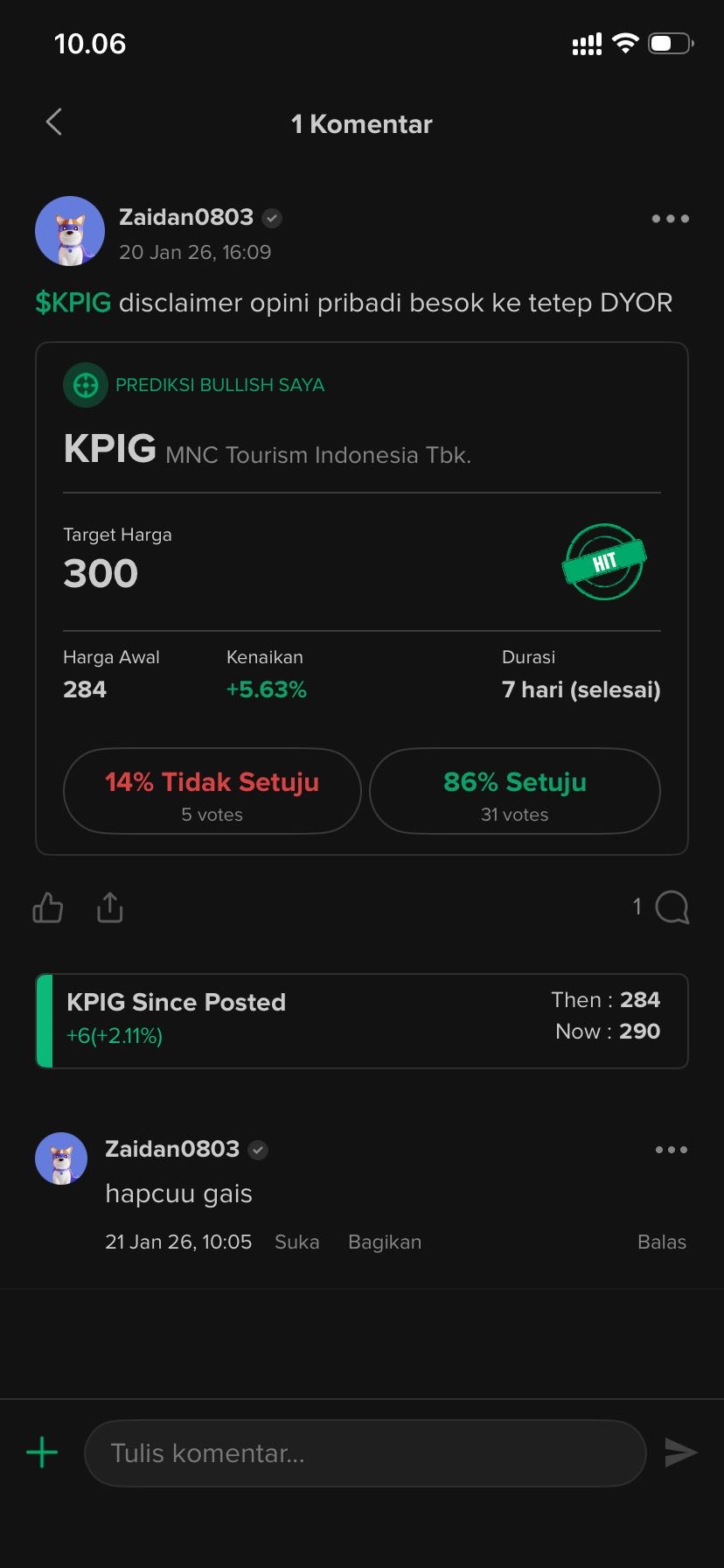Open the KPIG bullish prediction card
Screen dimensions: 724x1568
[361, 455]
